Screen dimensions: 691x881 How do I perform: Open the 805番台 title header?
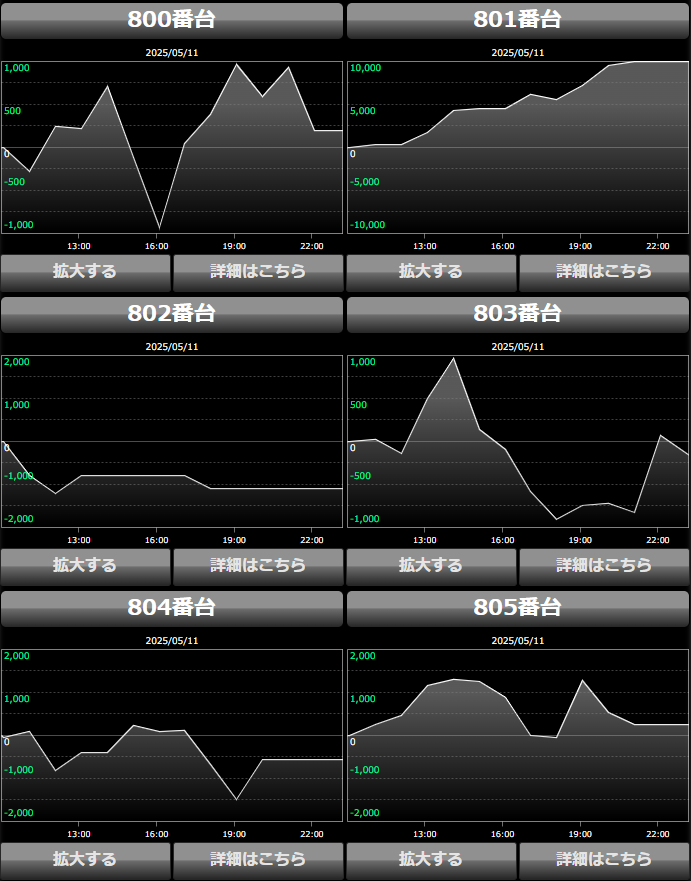coord(518,608)
